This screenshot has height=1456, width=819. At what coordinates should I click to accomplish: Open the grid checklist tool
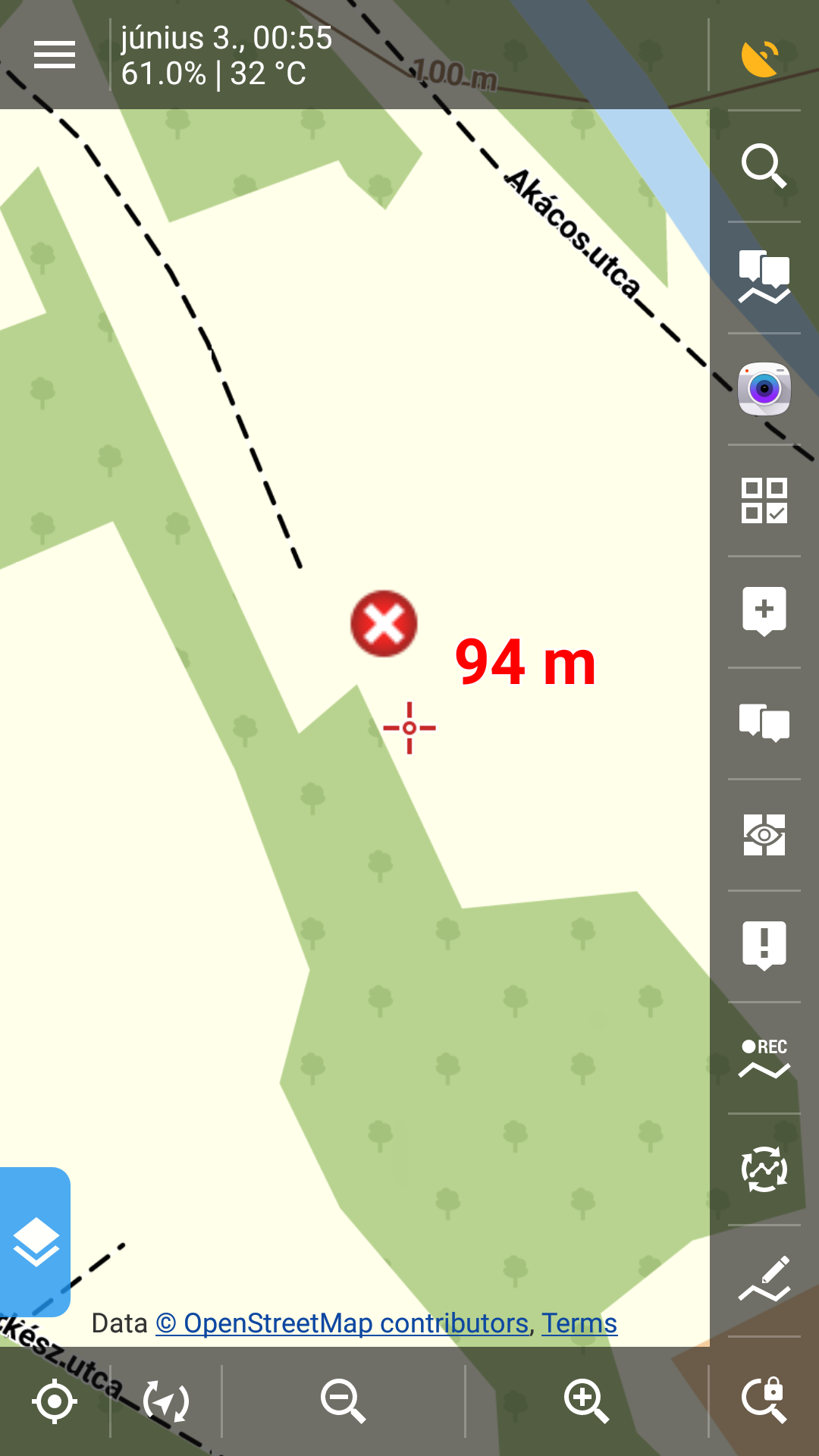coord(764,500)
